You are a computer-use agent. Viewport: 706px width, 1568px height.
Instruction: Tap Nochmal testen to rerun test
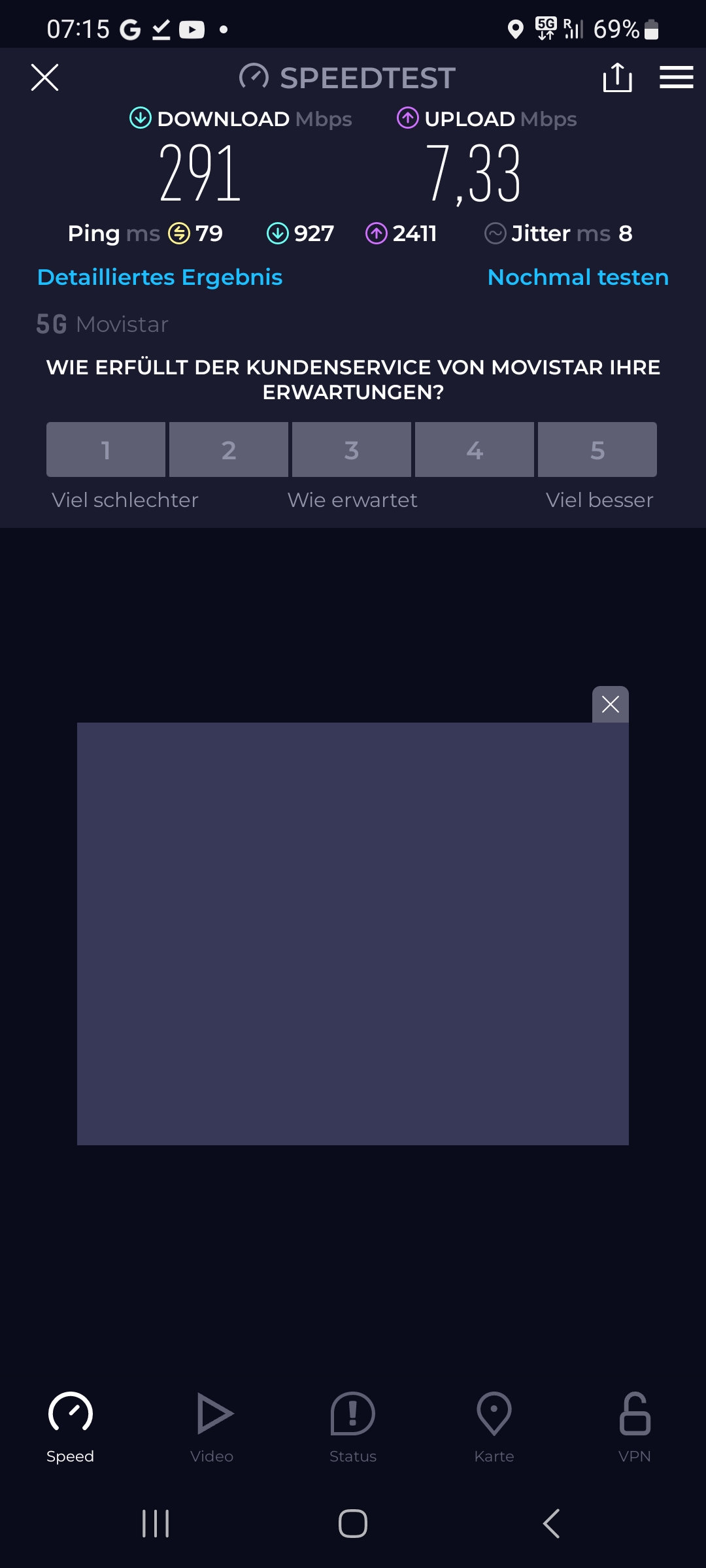pos(578,277)
